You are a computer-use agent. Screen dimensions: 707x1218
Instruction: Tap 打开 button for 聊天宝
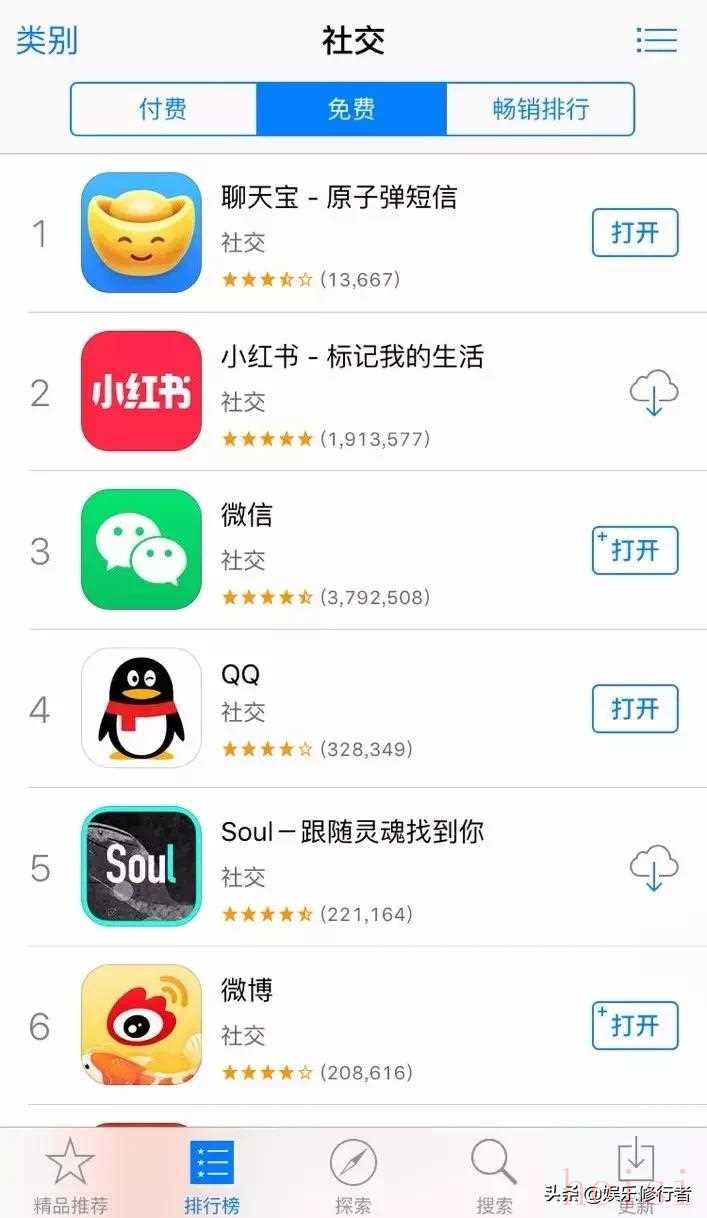[635, 233]
